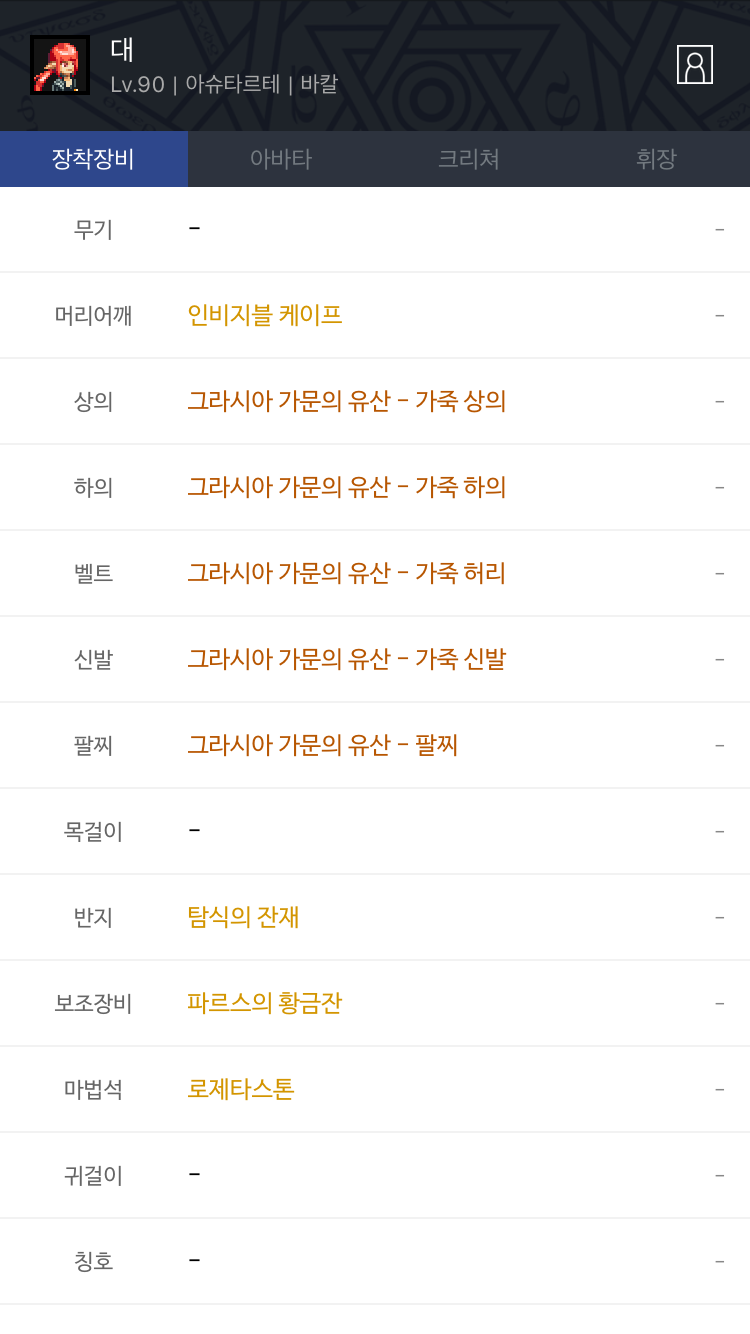The width and height of the screenshot is (750, 1334).
Task: Switch to the 크리쳐 tab
Action: (x=469, y=159)
